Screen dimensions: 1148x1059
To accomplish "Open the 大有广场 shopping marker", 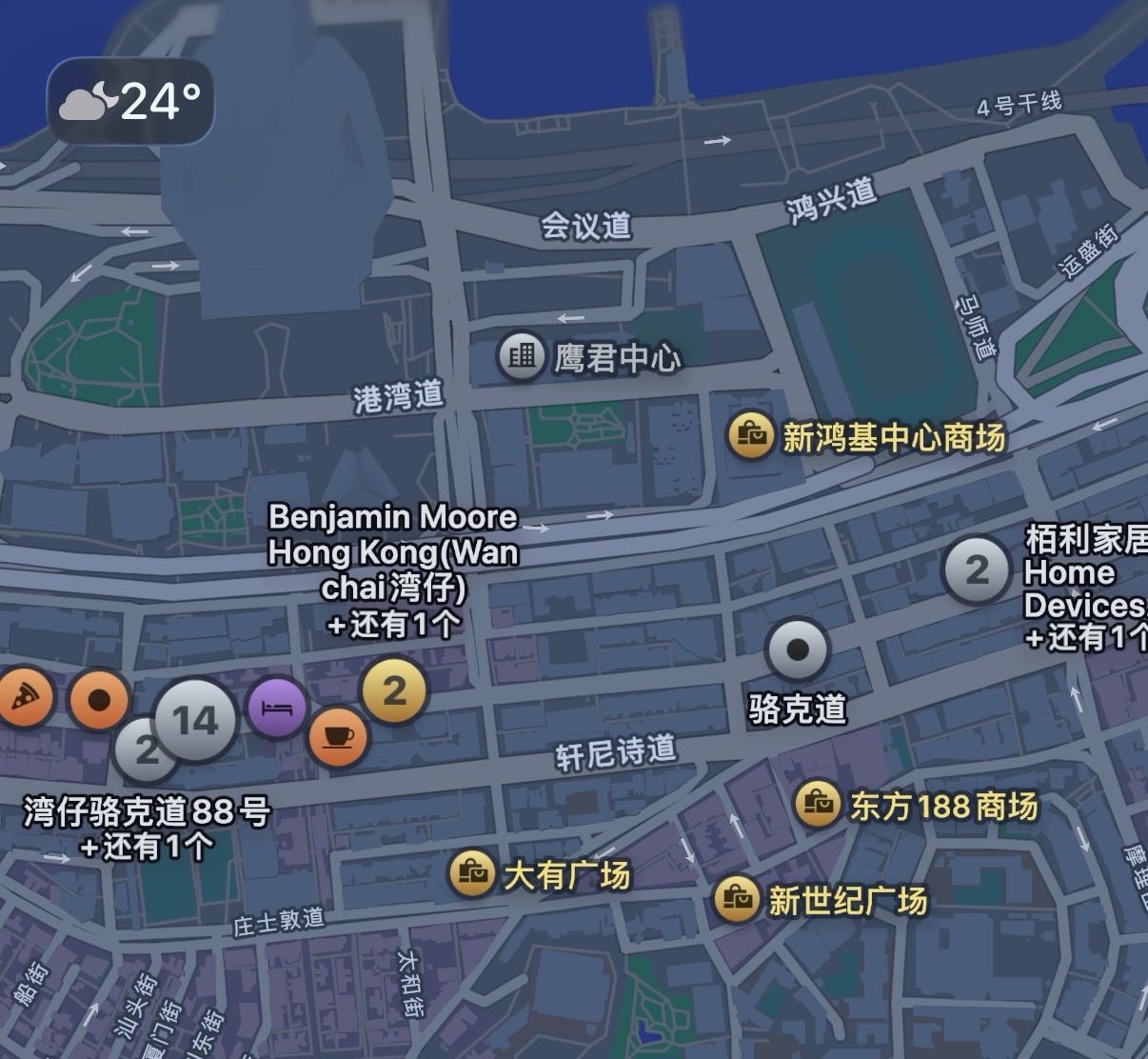I will (x=471, y=872).
